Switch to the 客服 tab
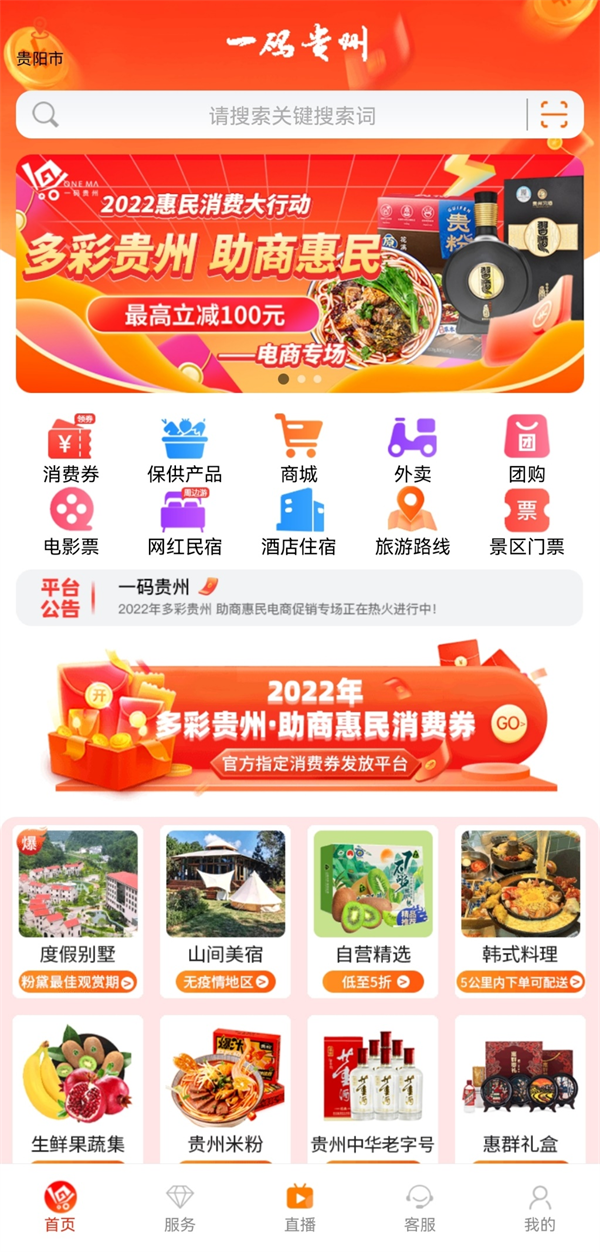Screen dimensions: 600x1252 (x=419, y=1207)
